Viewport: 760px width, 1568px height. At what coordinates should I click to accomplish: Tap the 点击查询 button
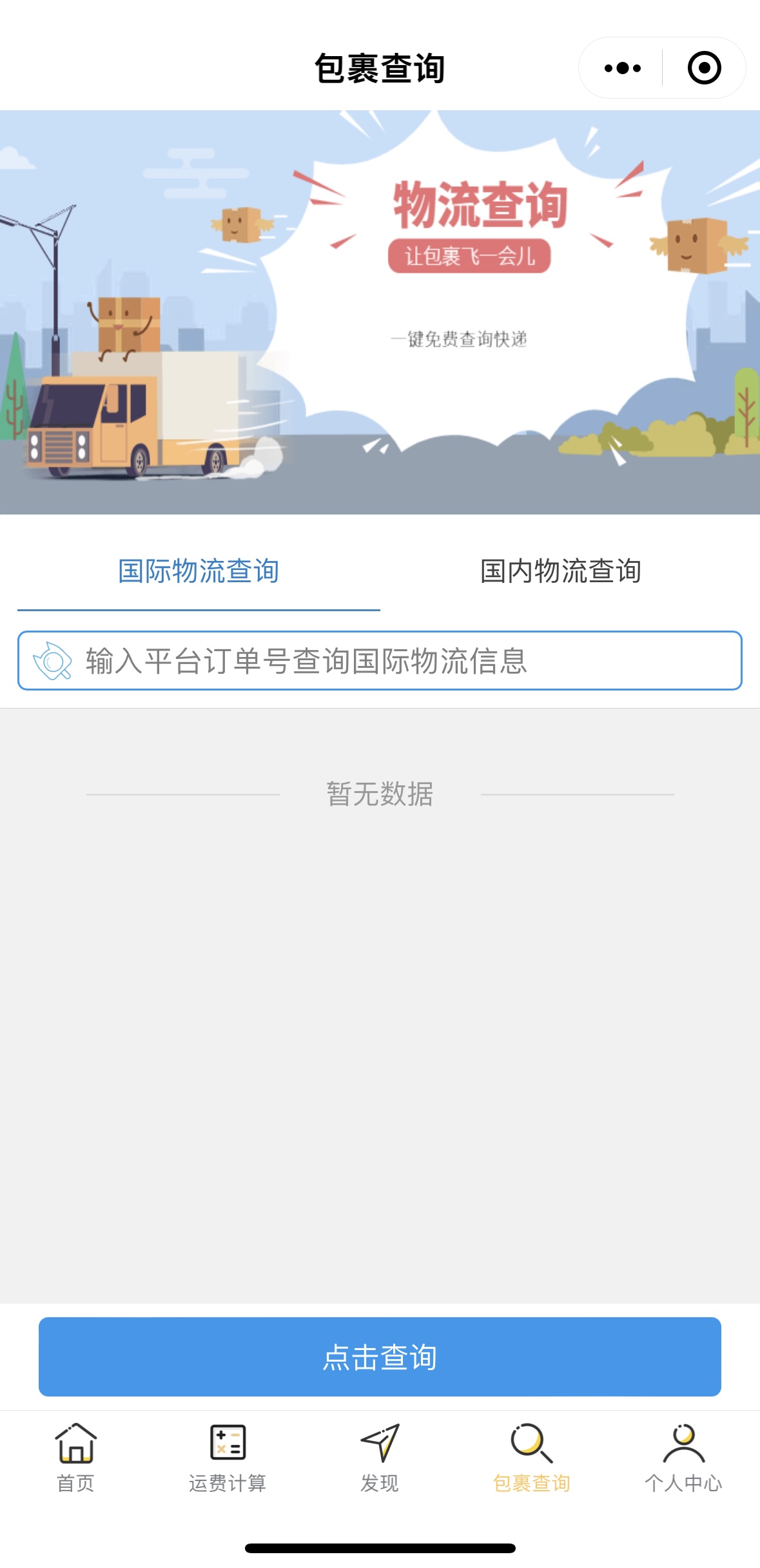380,1357
